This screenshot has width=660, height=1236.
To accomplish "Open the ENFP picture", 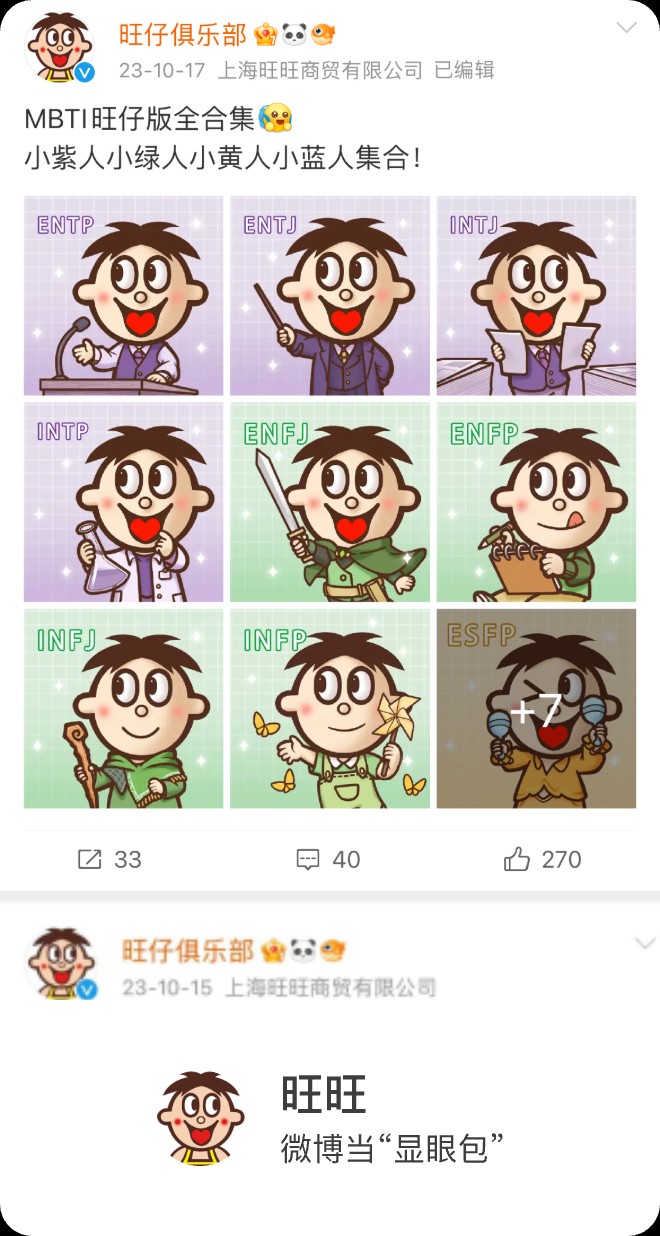I will [x=536, y=502].
